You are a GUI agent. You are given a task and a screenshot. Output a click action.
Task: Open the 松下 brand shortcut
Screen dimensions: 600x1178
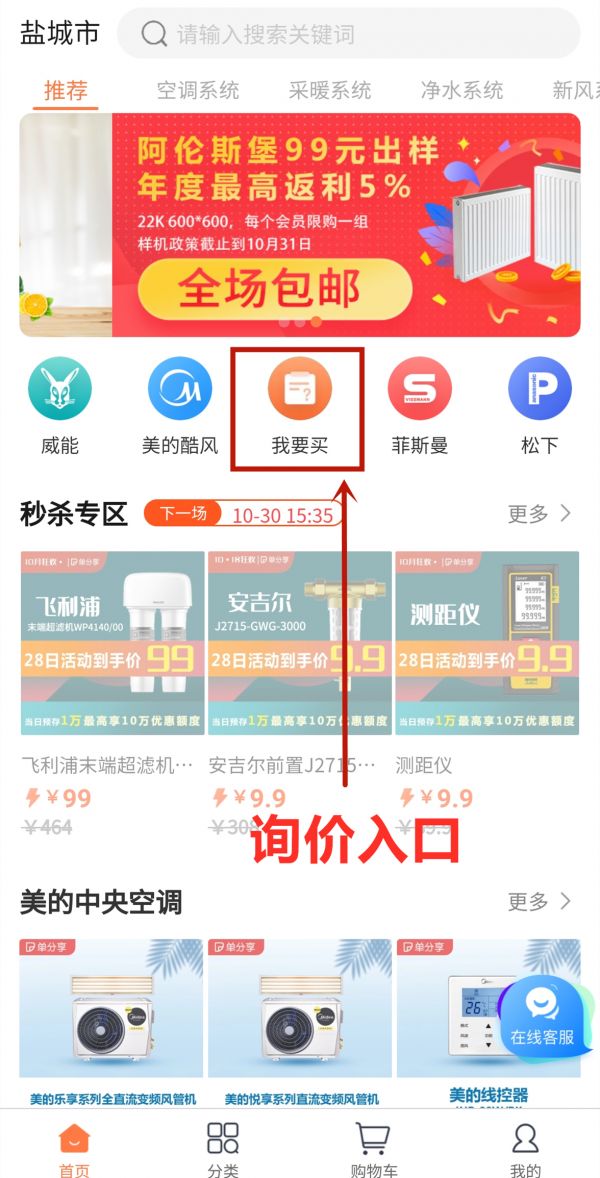[539, 405]
